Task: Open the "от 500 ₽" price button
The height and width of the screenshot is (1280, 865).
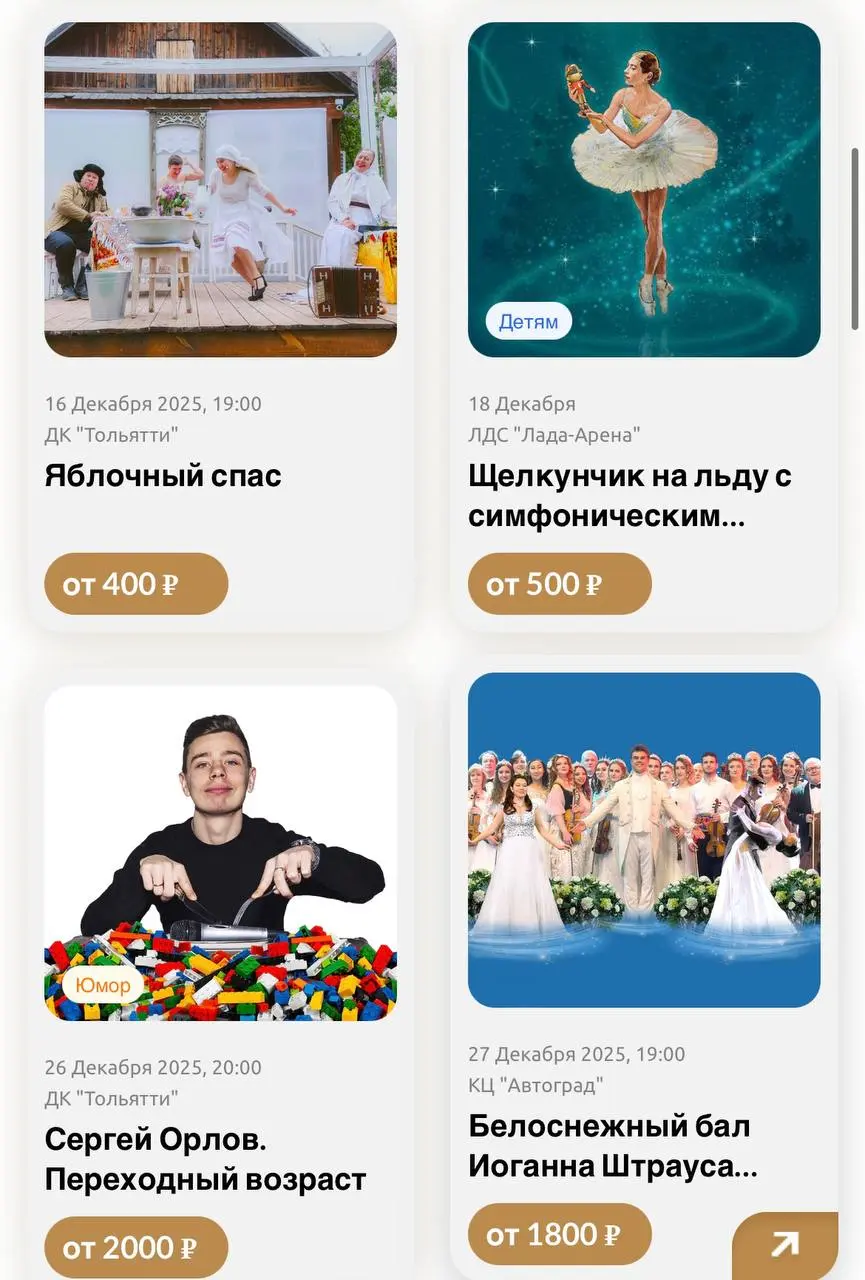Action: click(x=559, y=583)
